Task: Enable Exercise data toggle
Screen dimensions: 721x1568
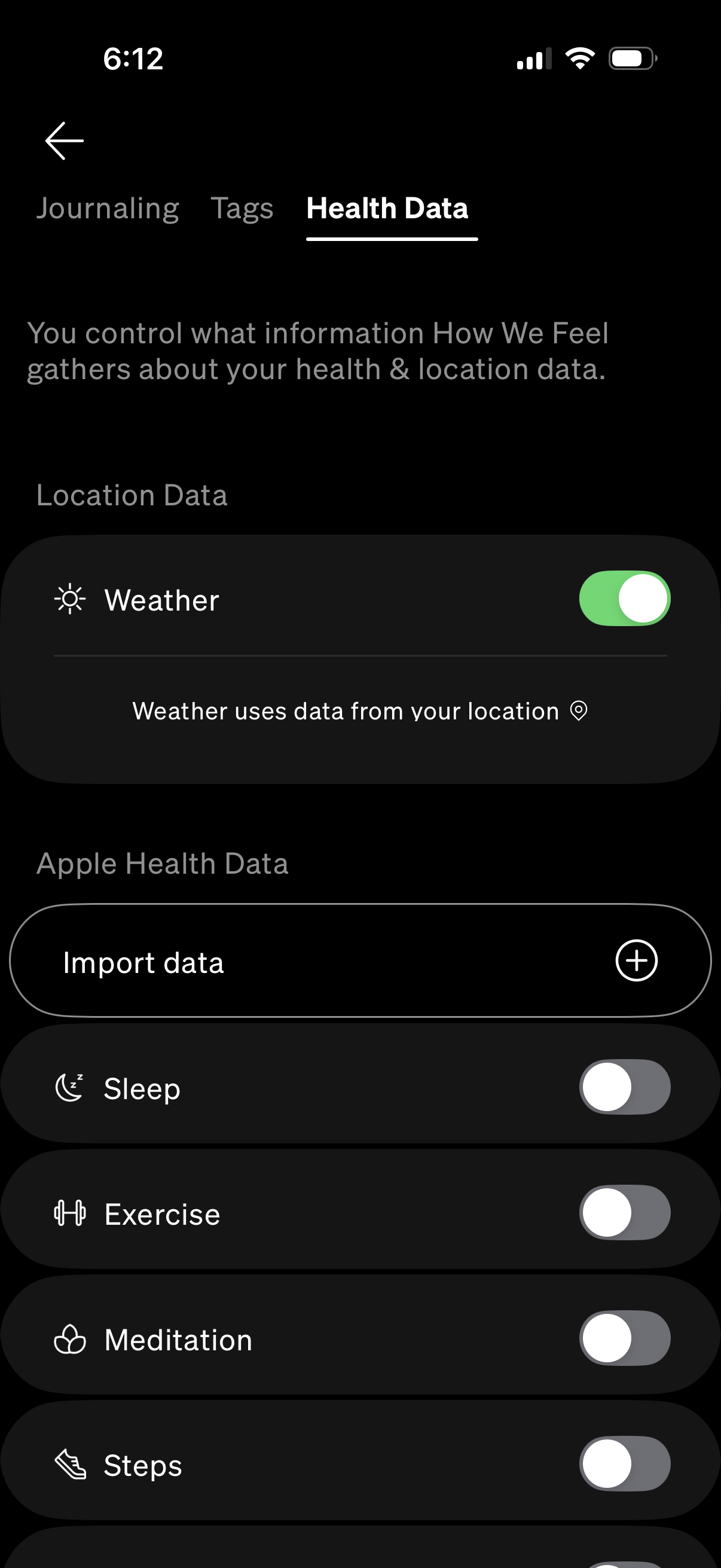Action: (x=624, y=1213)
